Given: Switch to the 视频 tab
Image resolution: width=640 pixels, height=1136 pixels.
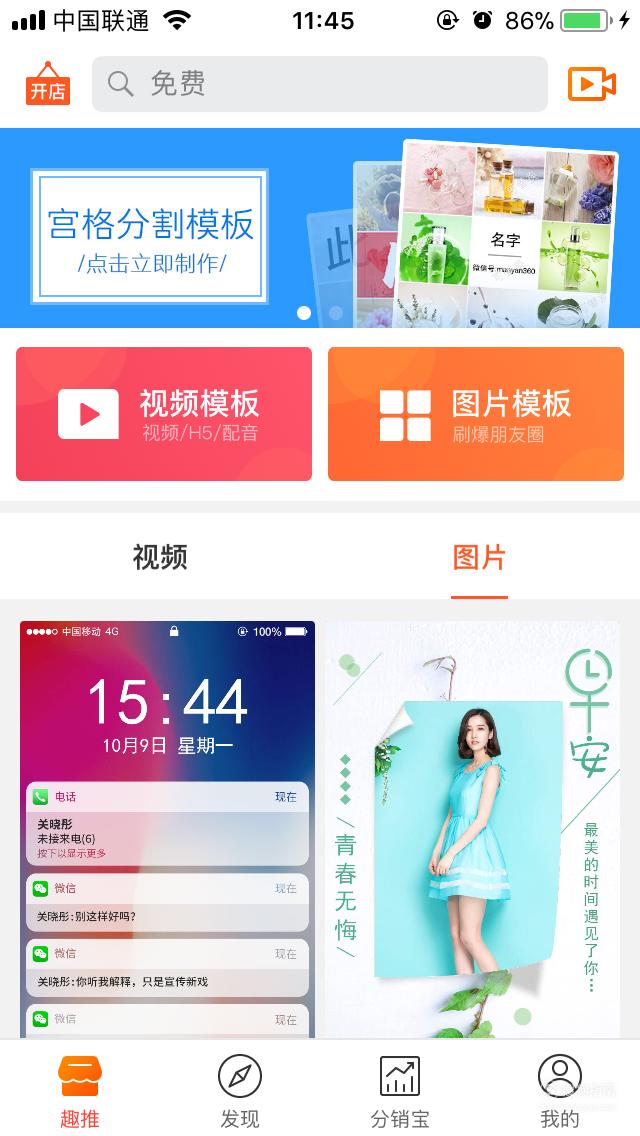Looking at the screenshot, I should [x=160, y=557].
